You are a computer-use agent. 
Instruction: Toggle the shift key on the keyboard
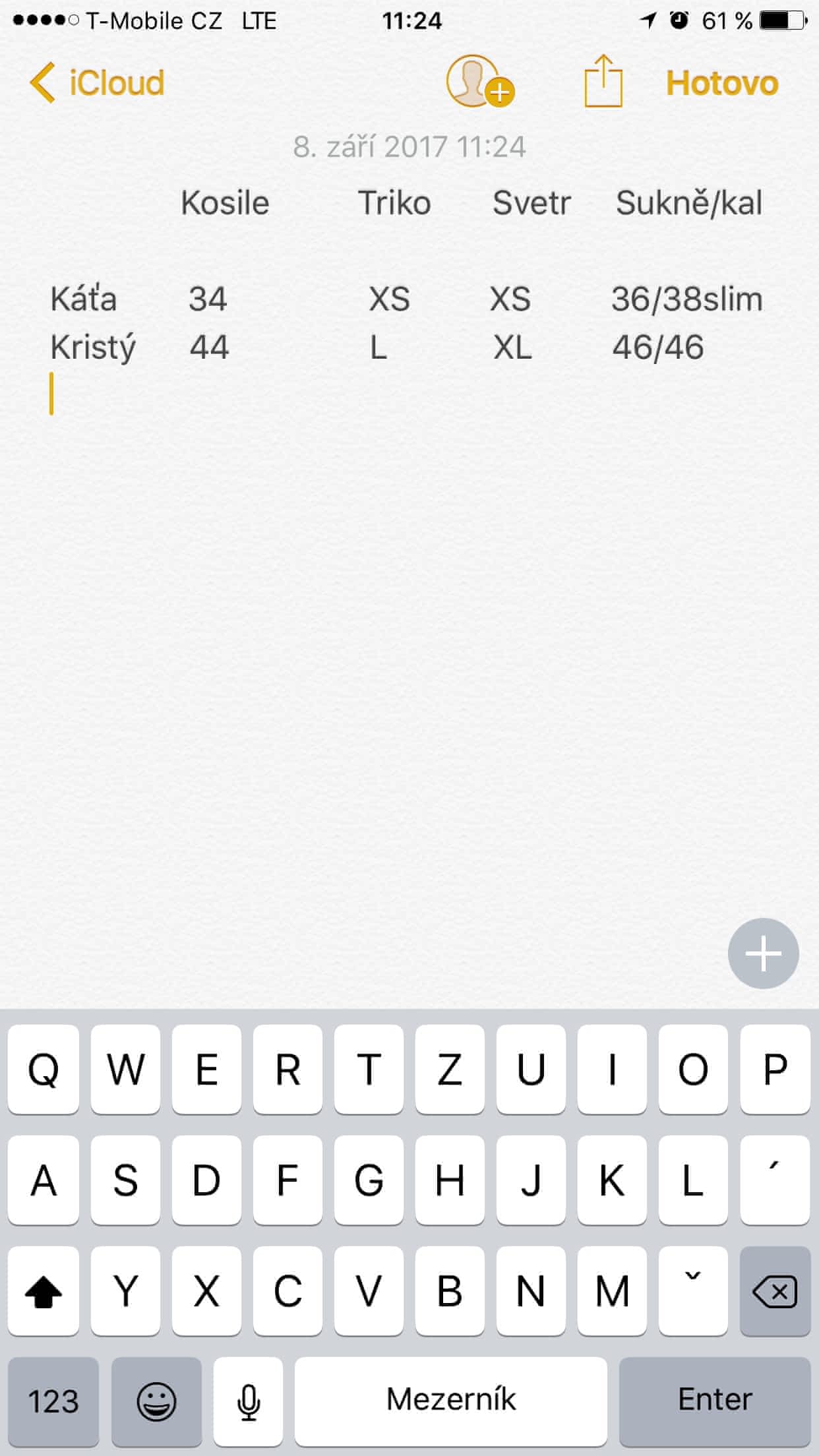pyautogui.click(x=44, y=1291)
